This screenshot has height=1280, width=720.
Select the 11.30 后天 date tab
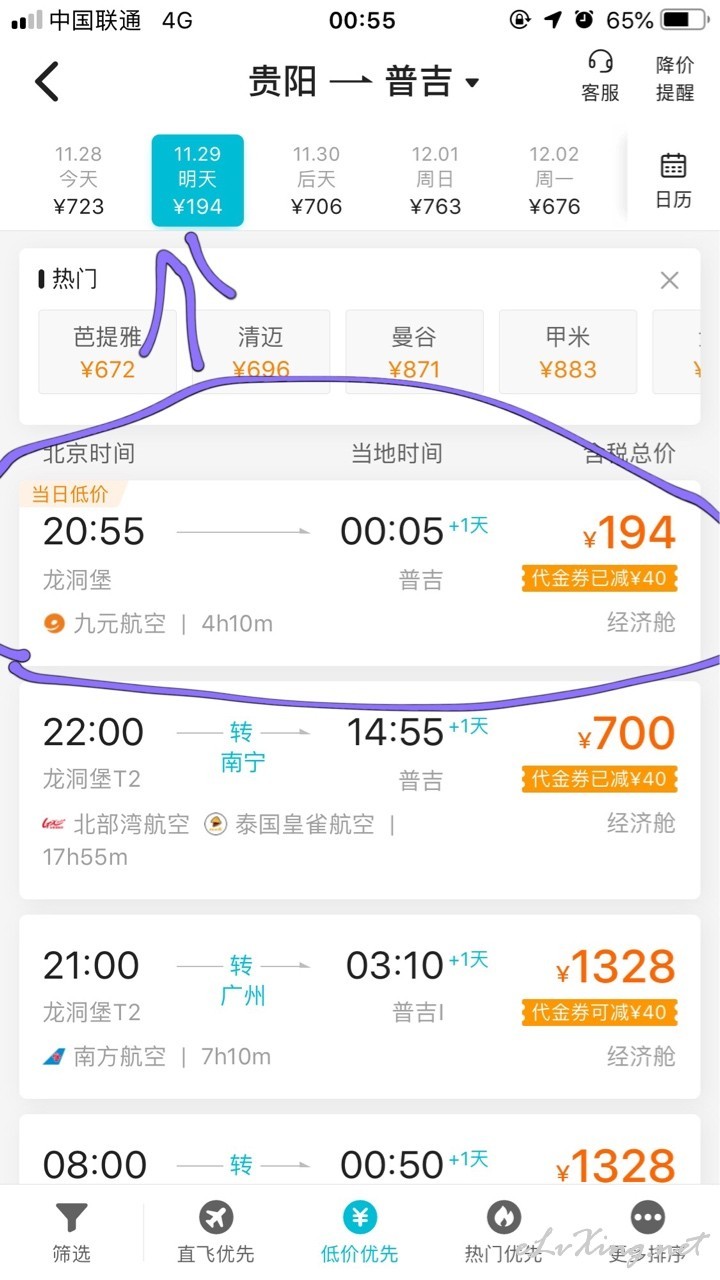pos(316,181)
